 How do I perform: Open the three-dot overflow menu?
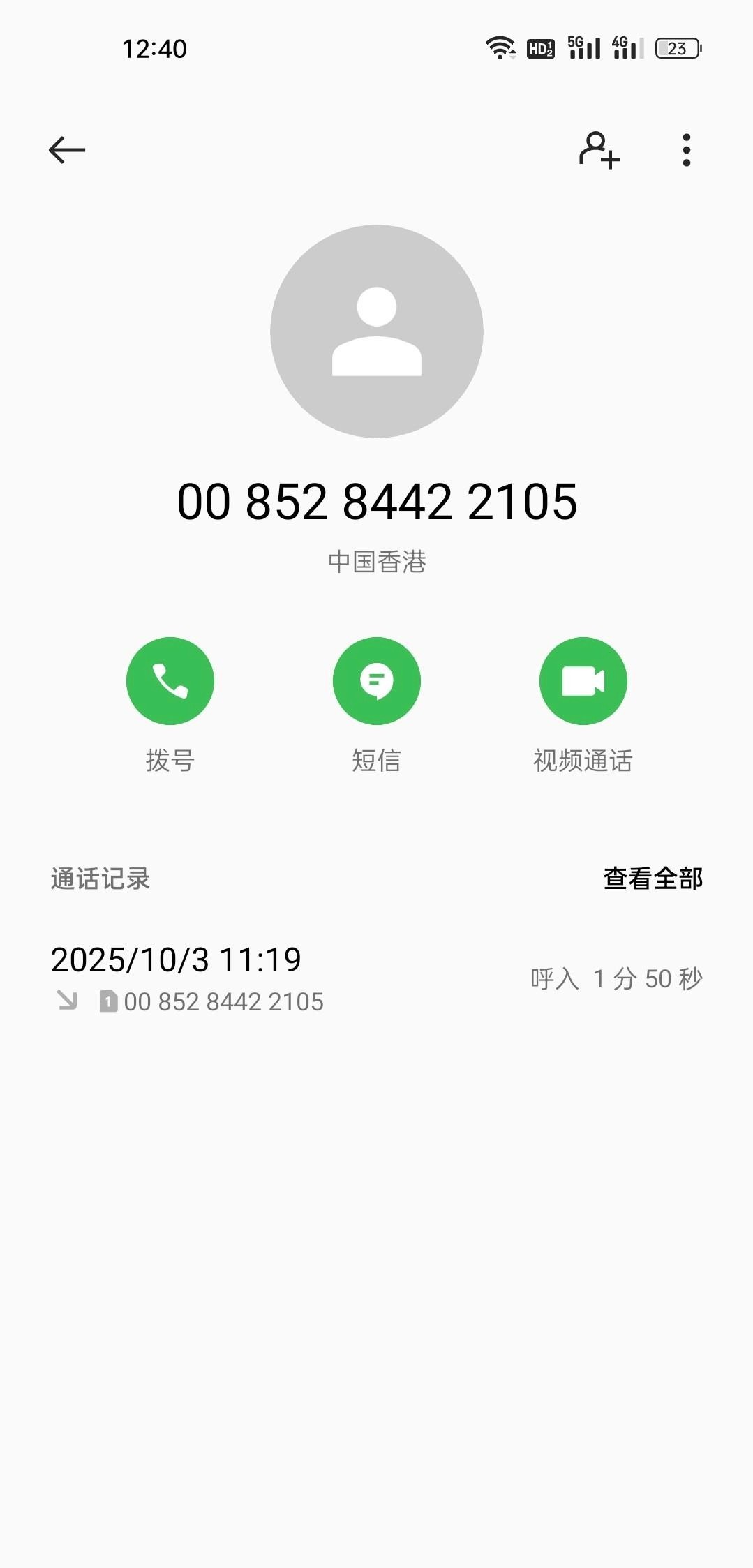point(687,150)
